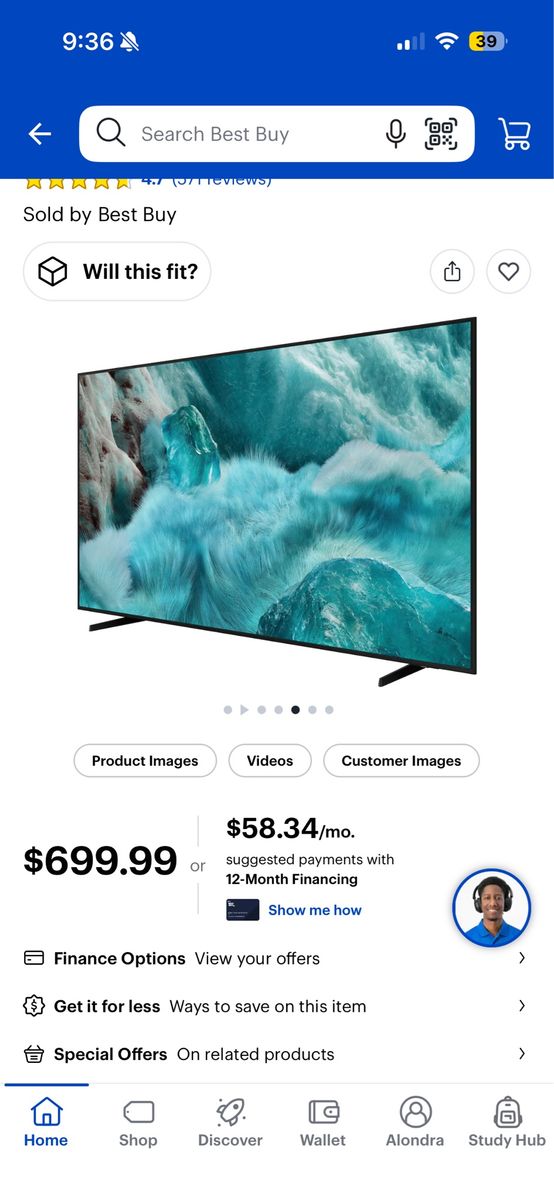Go back with the arrow icon
This screenshot has width=554, height=1200.
pyautogui.click(x=40, y=134)
